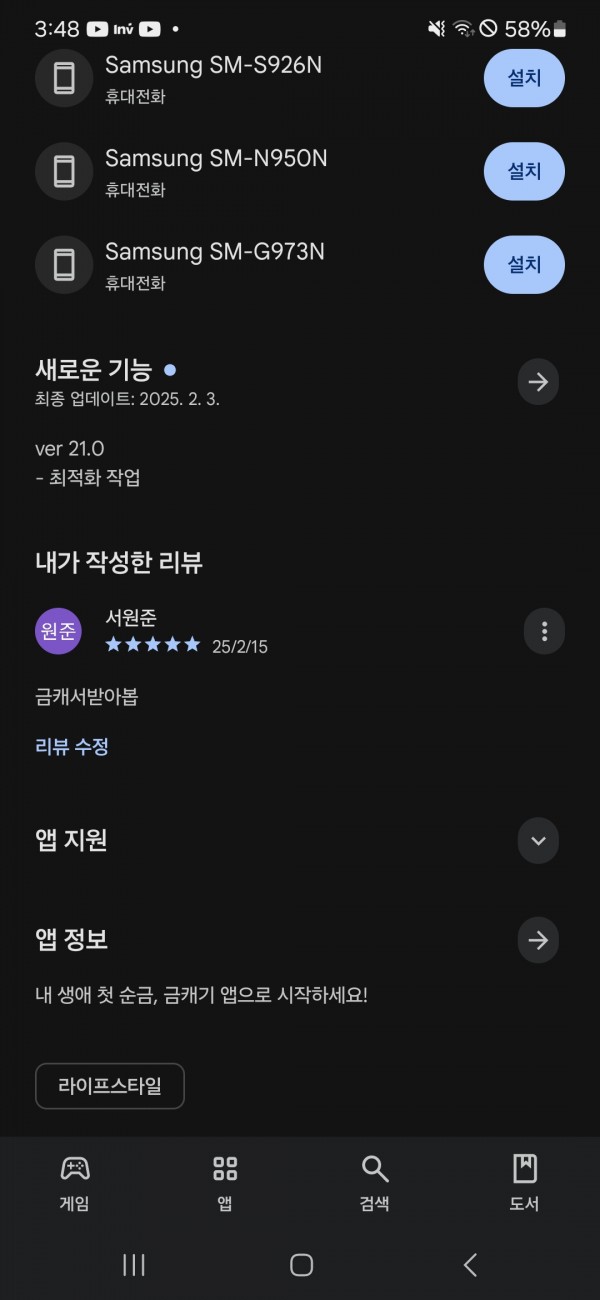Screen dimensions: 600x1300
Task: Open recent apps from navigation bar
Action: pyautogui.click(x=134, y=1265)
